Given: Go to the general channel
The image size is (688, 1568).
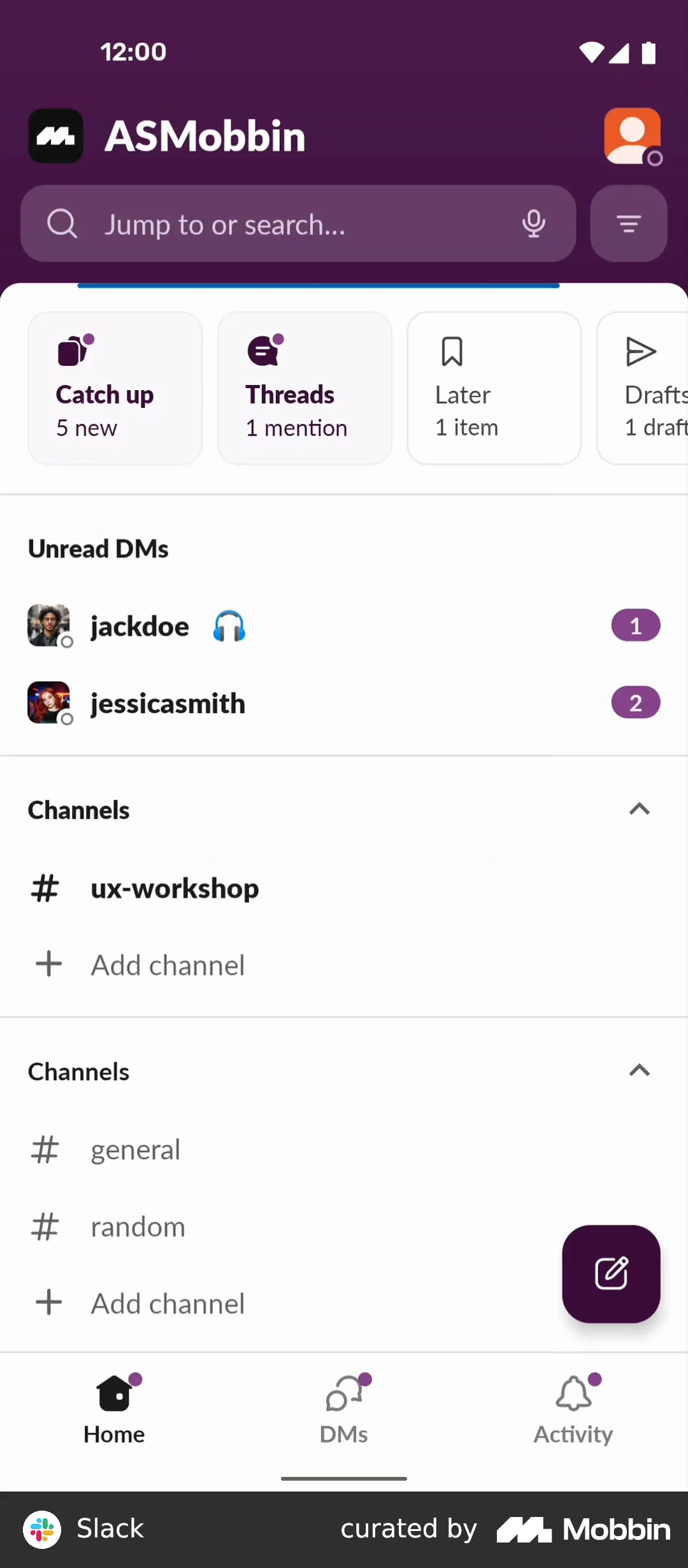Looking at the screenshot, I should (135, 1150).
